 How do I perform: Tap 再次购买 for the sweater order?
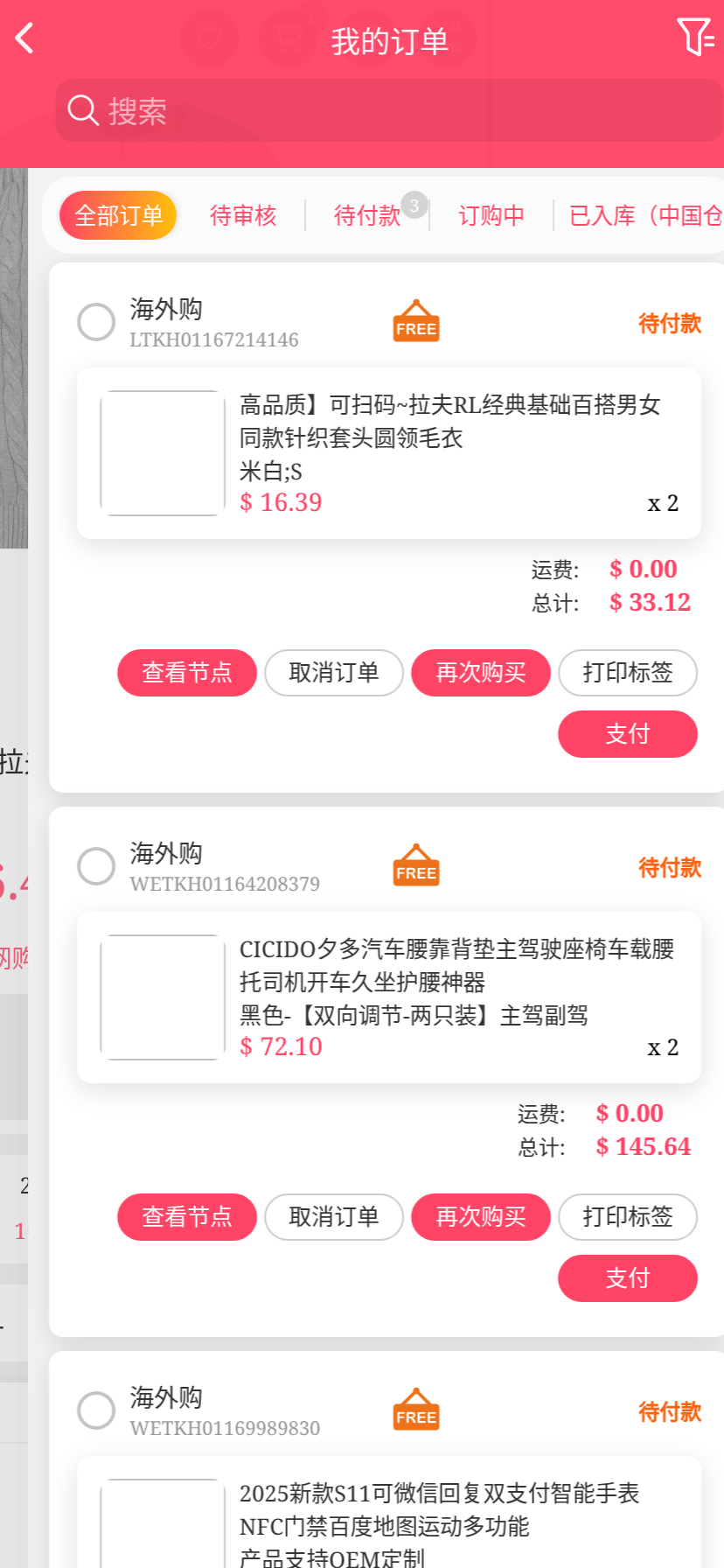tap(481, 673)
